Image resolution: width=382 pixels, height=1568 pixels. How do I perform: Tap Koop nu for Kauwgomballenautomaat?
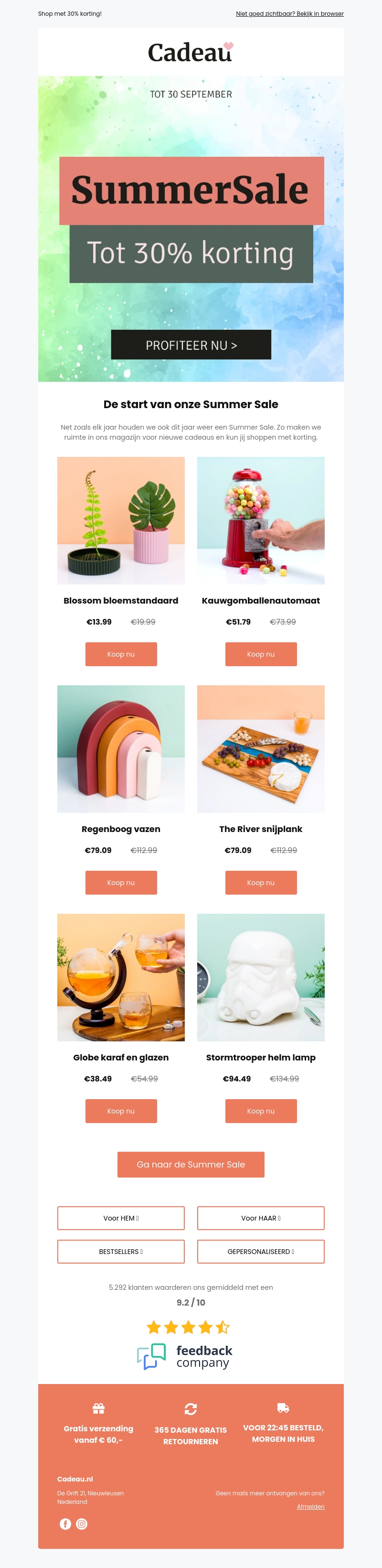(x=260, y=654)
